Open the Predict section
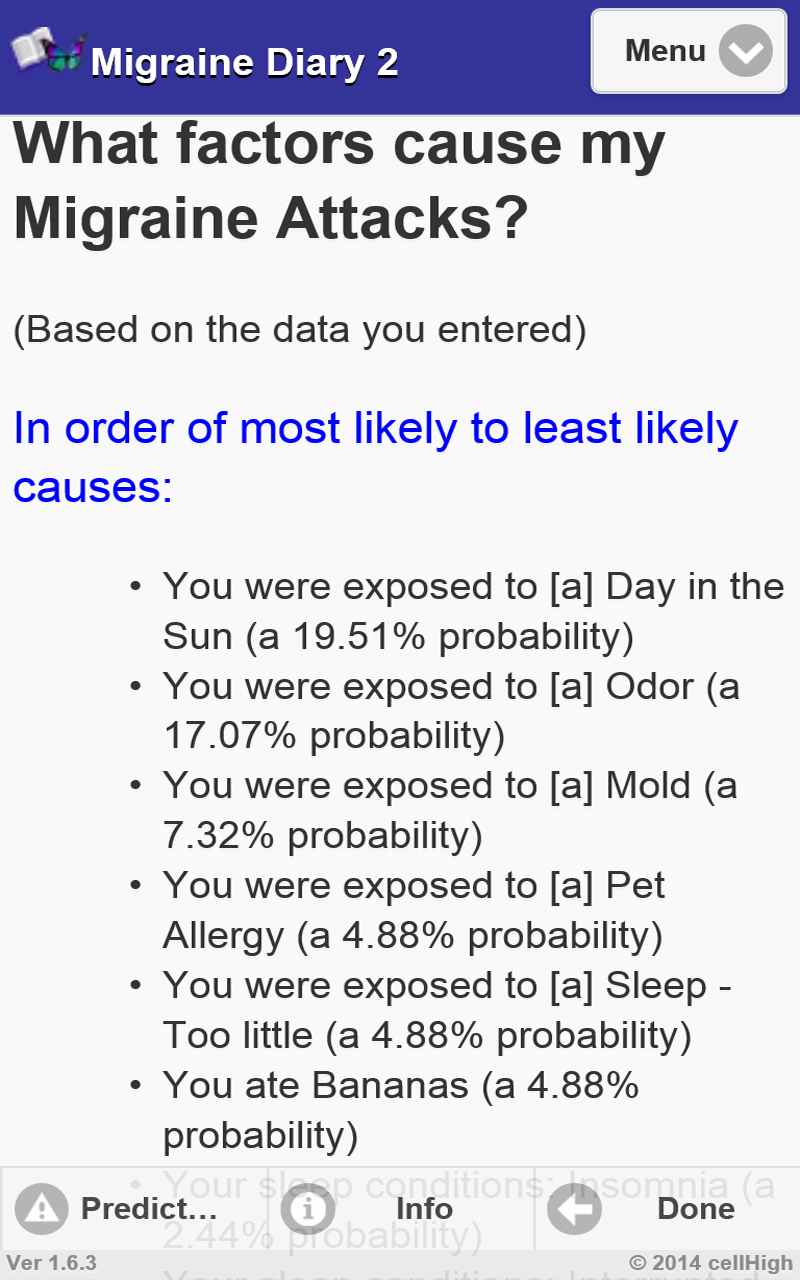The height and width of the screenshot is (1280, 800). click(x=133, y=1208)
